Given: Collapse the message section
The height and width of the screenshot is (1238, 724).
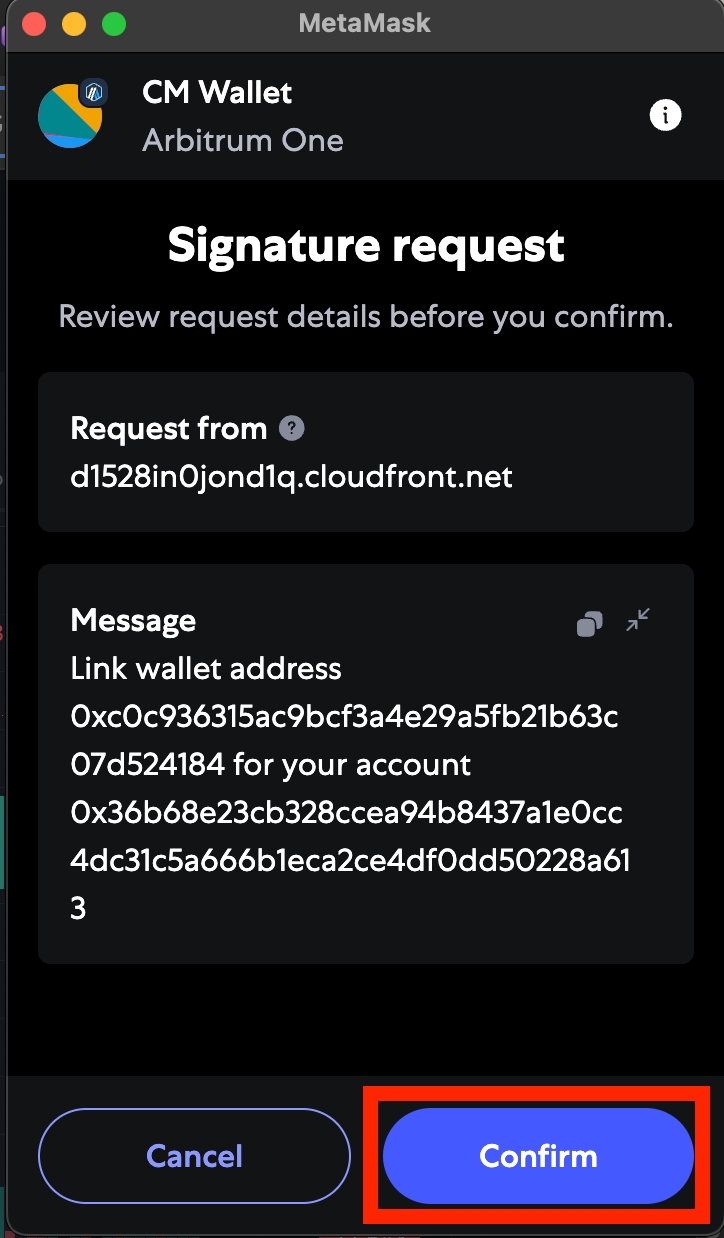Looking at the screenshot, I should point(638,621).
